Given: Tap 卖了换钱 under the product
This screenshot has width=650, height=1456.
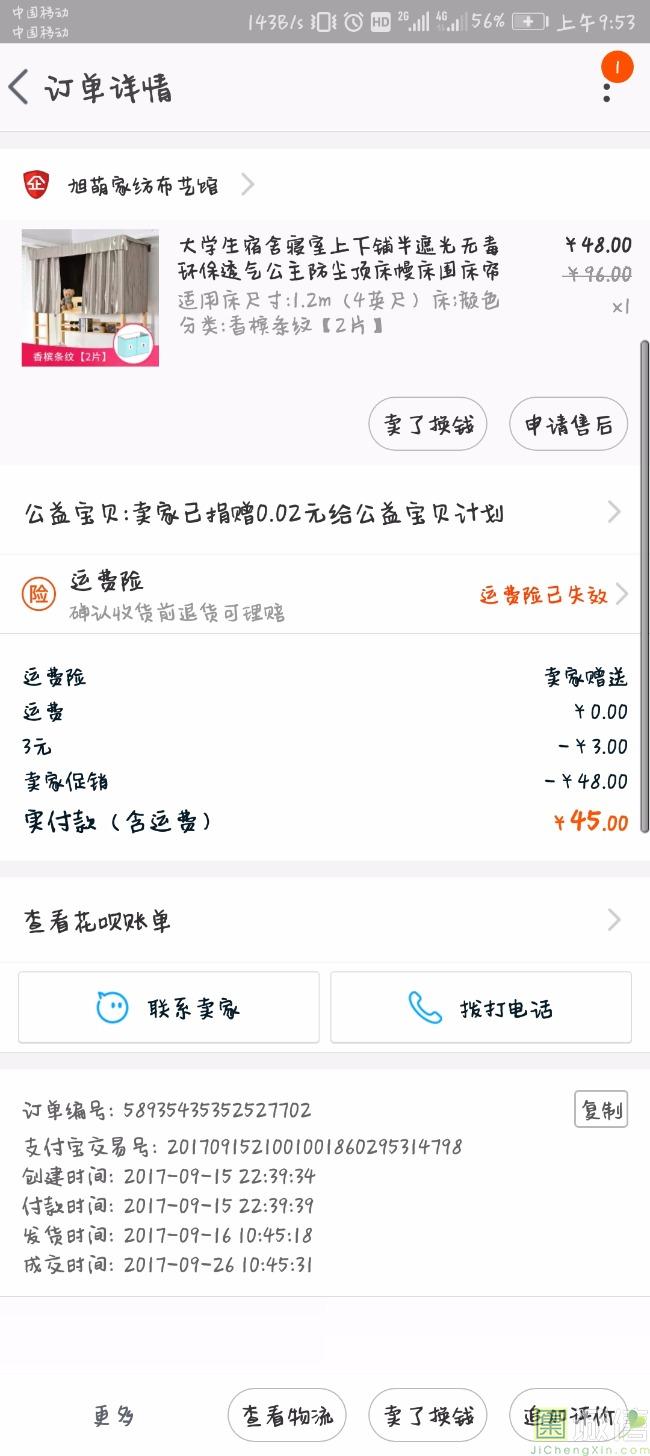Looking at the screenshot, I should click(428, 424).
